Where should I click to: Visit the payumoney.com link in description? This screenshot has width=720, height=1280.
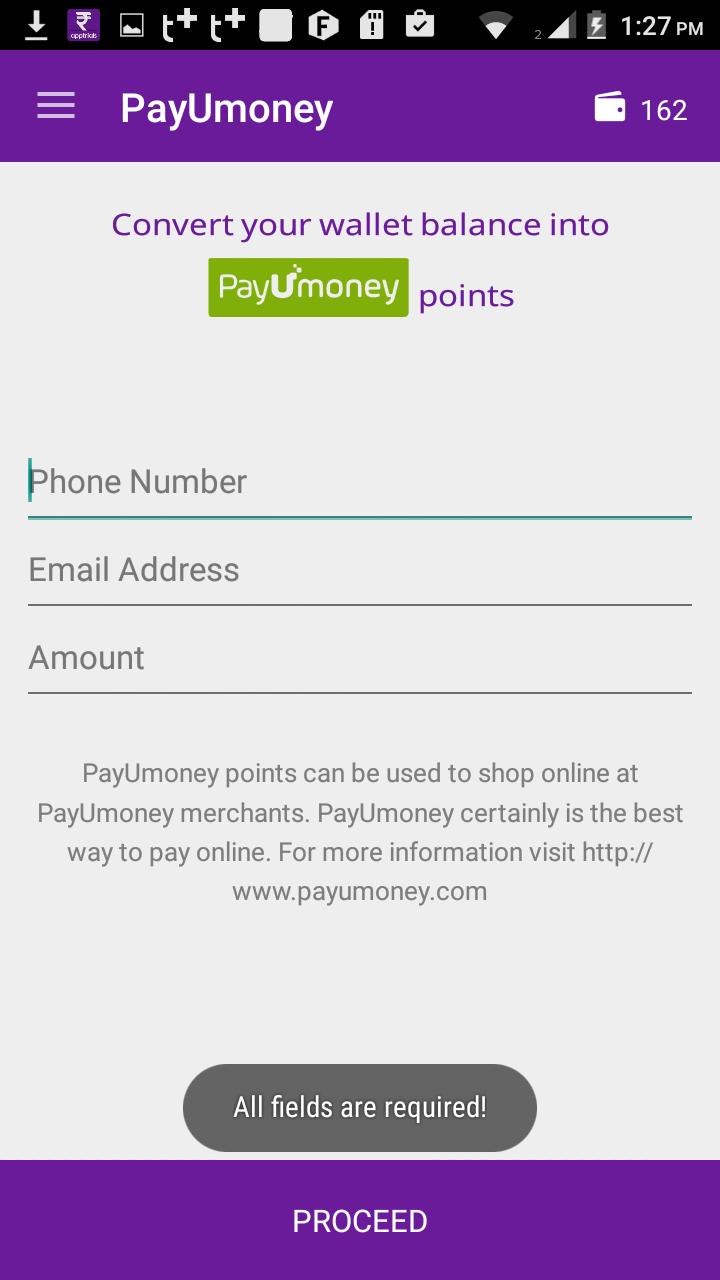(x=359, y=890)
